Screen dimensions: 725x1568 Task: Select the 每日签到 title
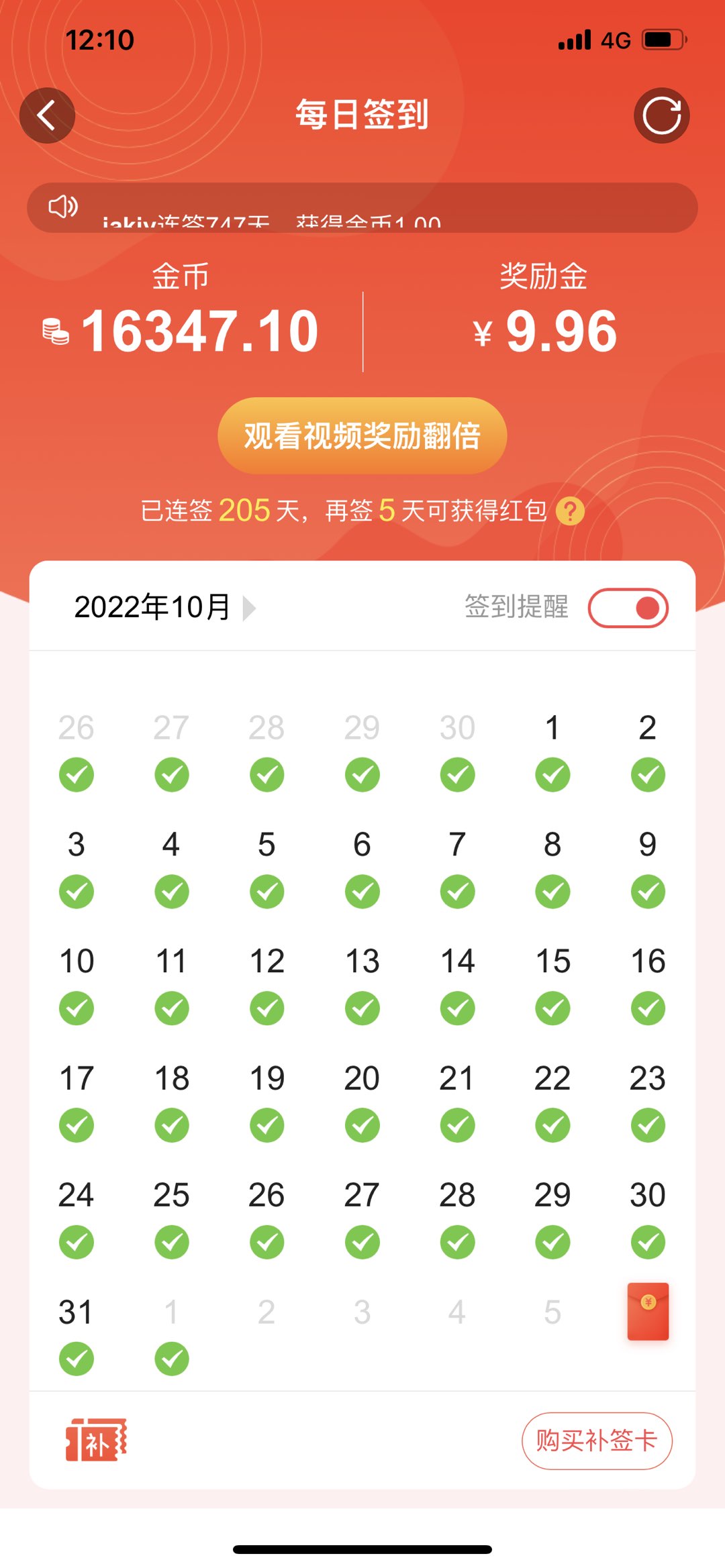tap(362, 113)
